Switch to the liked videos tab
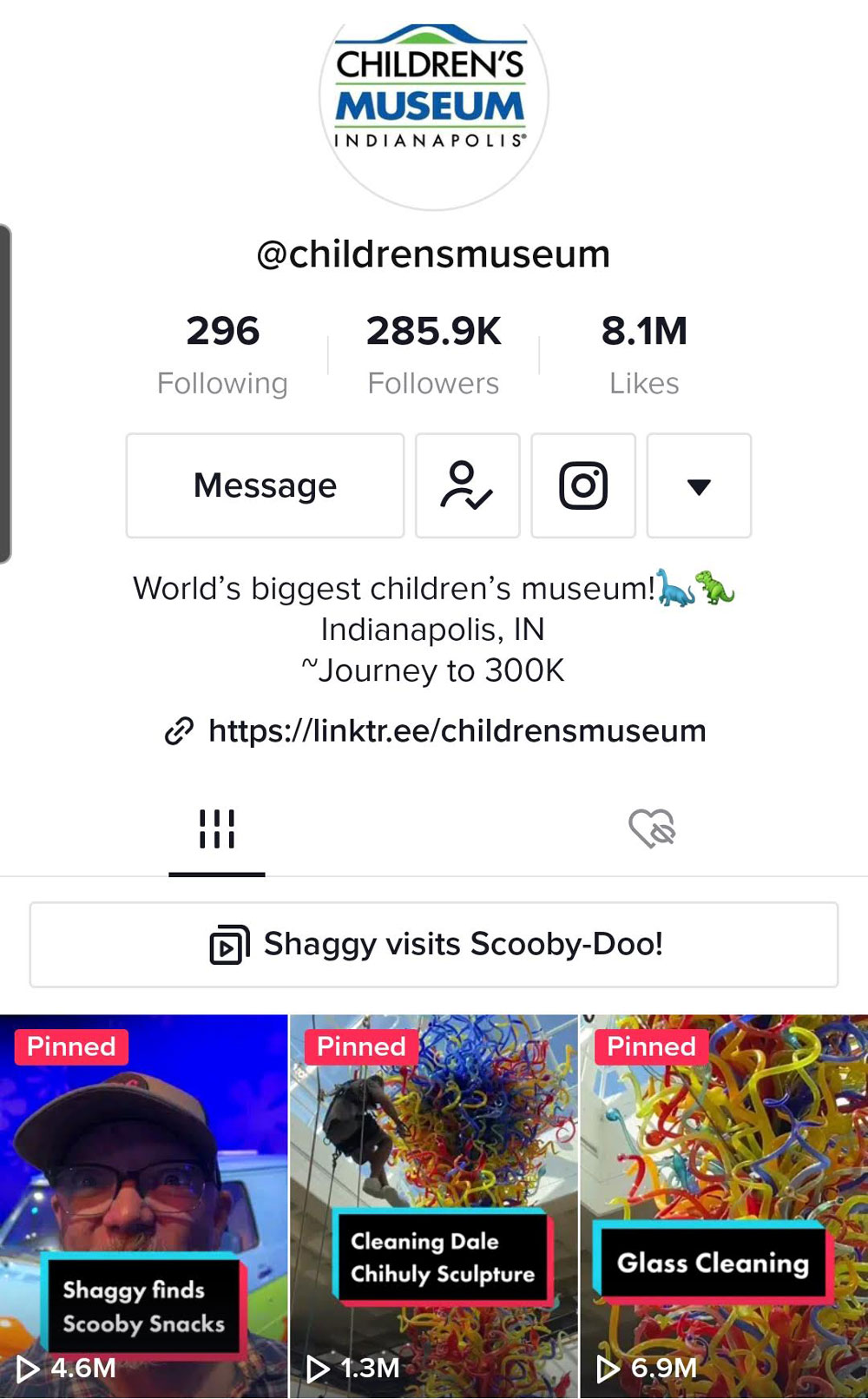 652,828
